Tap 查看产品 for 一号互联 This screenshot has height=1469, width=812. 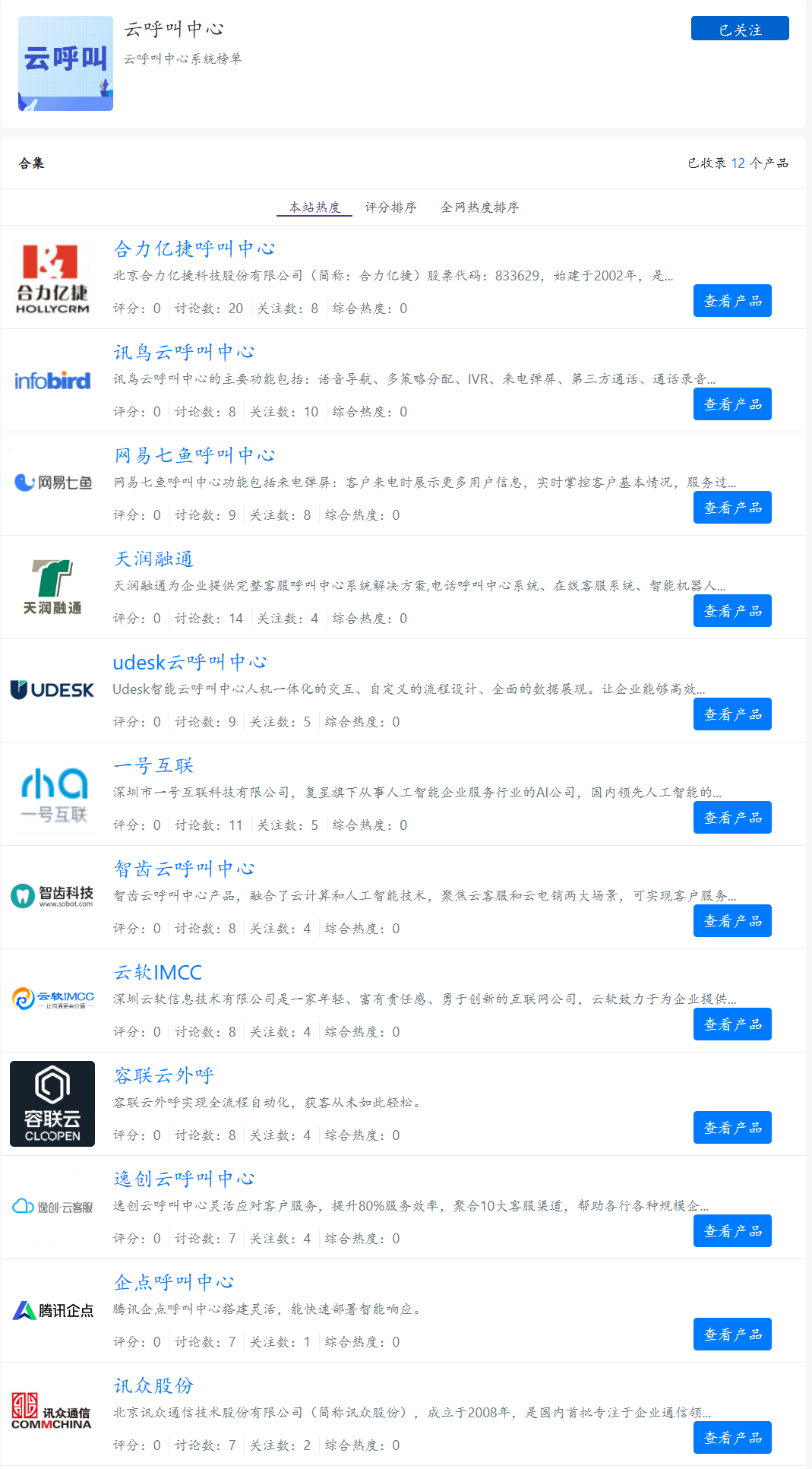(x=732, y=818)
